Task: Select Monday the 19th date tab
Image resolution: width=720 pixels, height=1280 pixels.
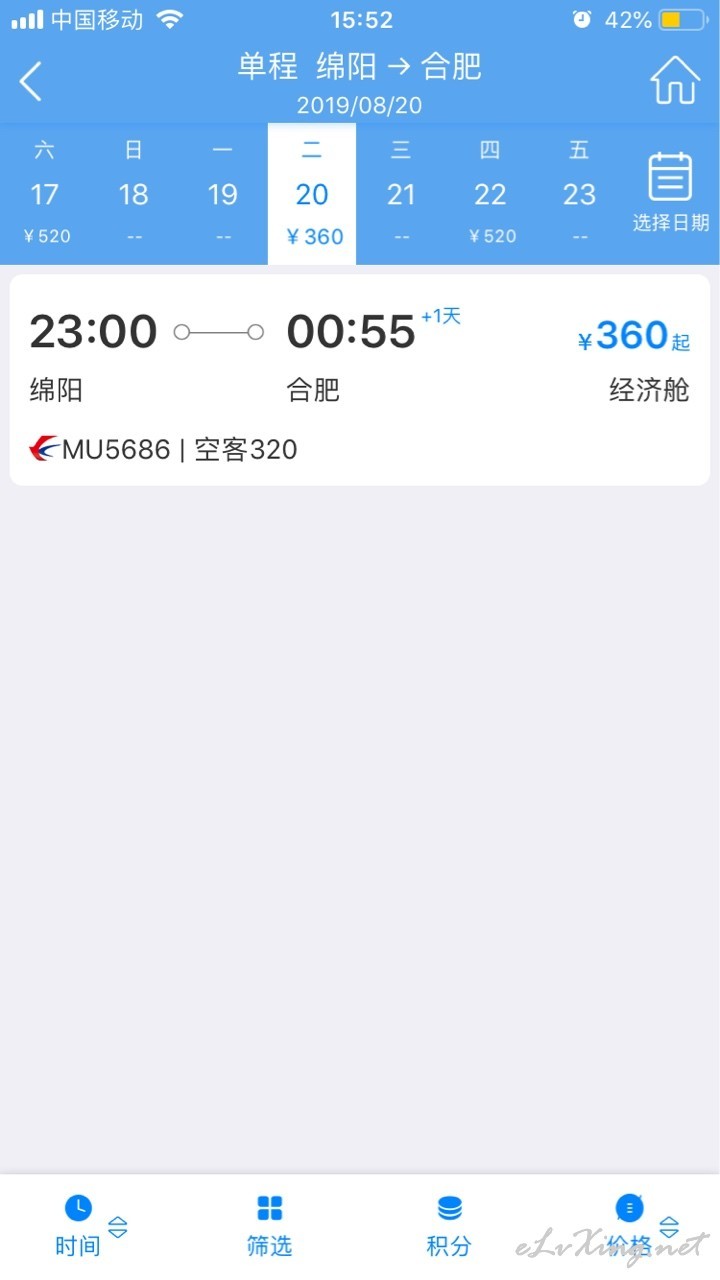Action: point(223,194)
